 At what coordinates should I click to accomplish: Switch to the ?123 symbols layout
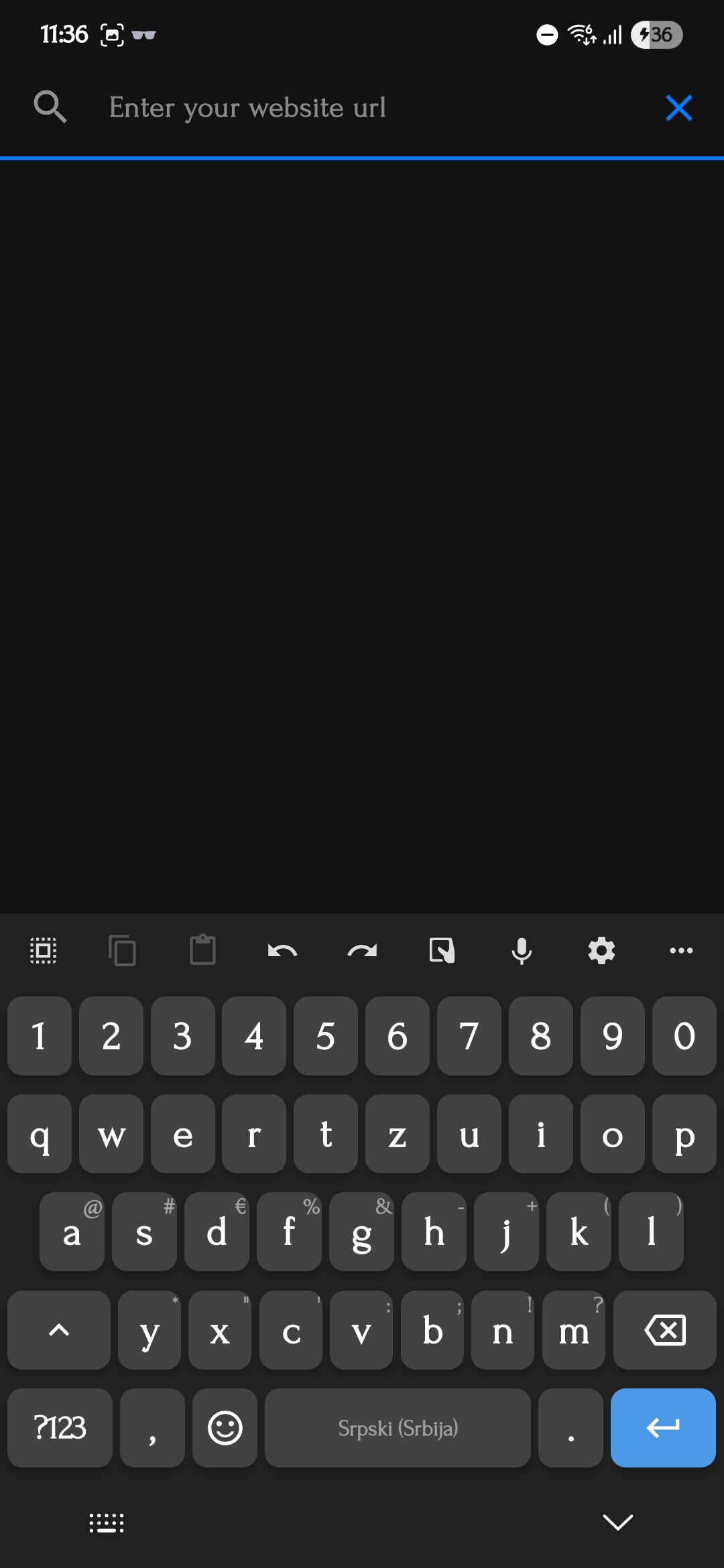[x=60, y=1428]
